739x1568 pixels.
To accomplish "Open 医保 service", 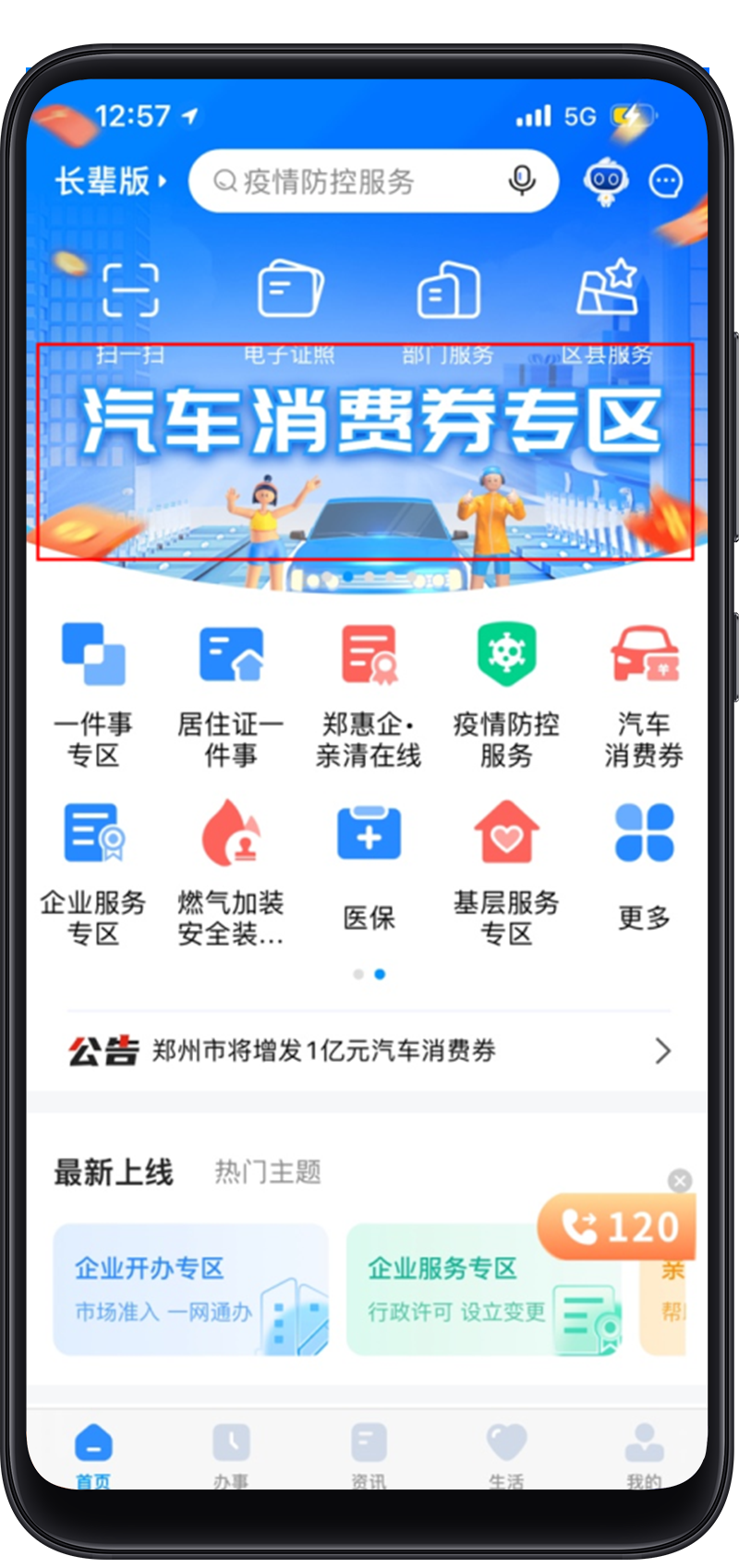I will pos(369,868).
